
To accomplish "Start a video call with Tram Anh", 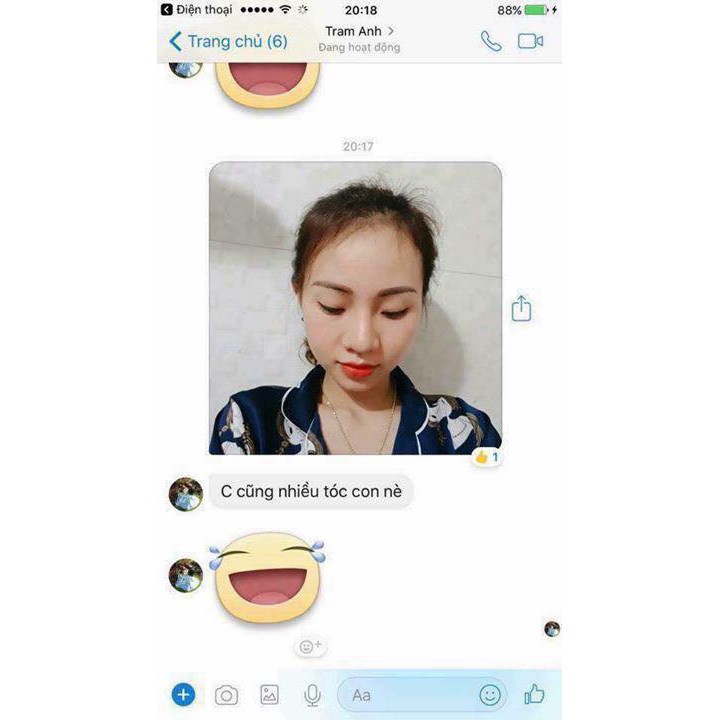I will coord(530,41).
